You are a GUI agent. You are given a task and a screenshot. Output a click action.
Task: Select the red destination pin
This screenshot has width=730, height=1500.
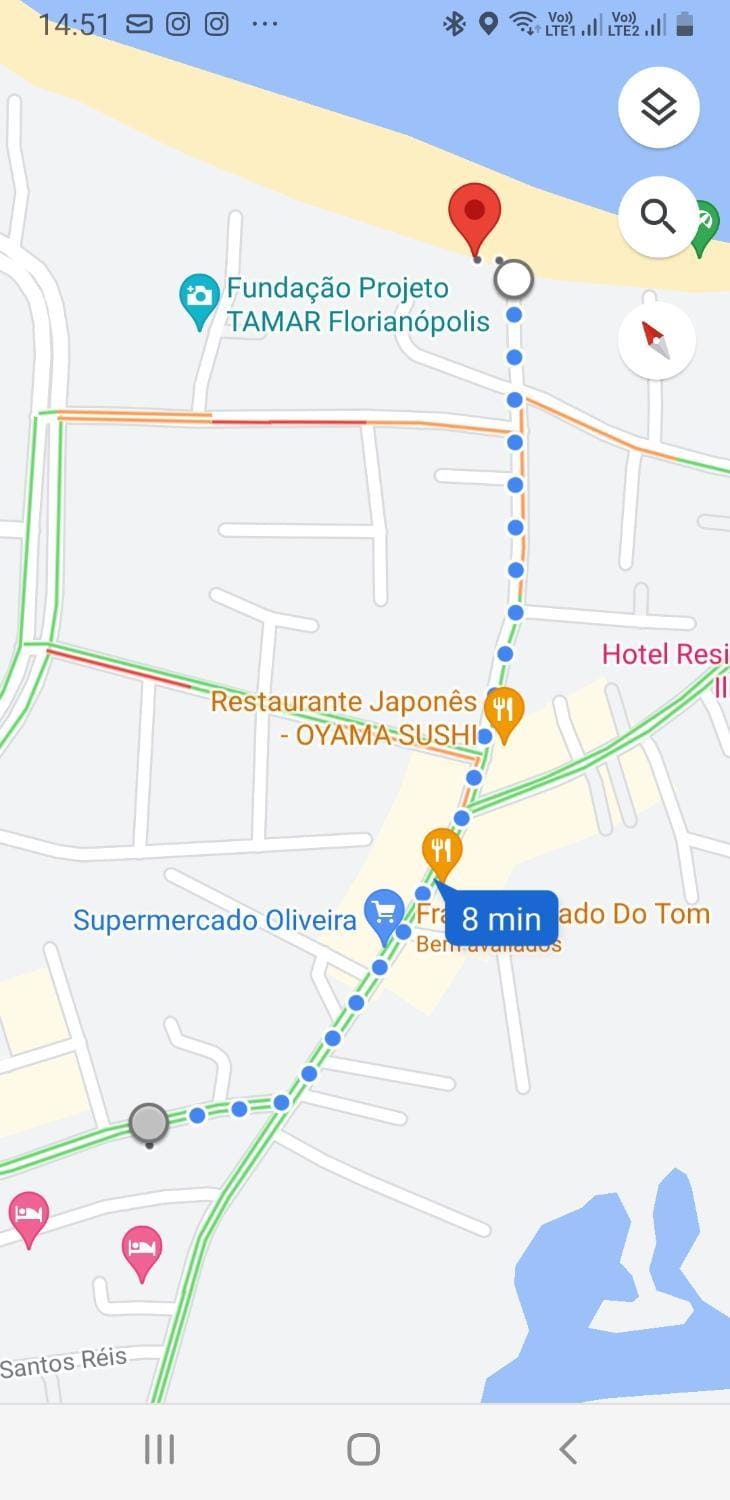[x=474, y=221]
